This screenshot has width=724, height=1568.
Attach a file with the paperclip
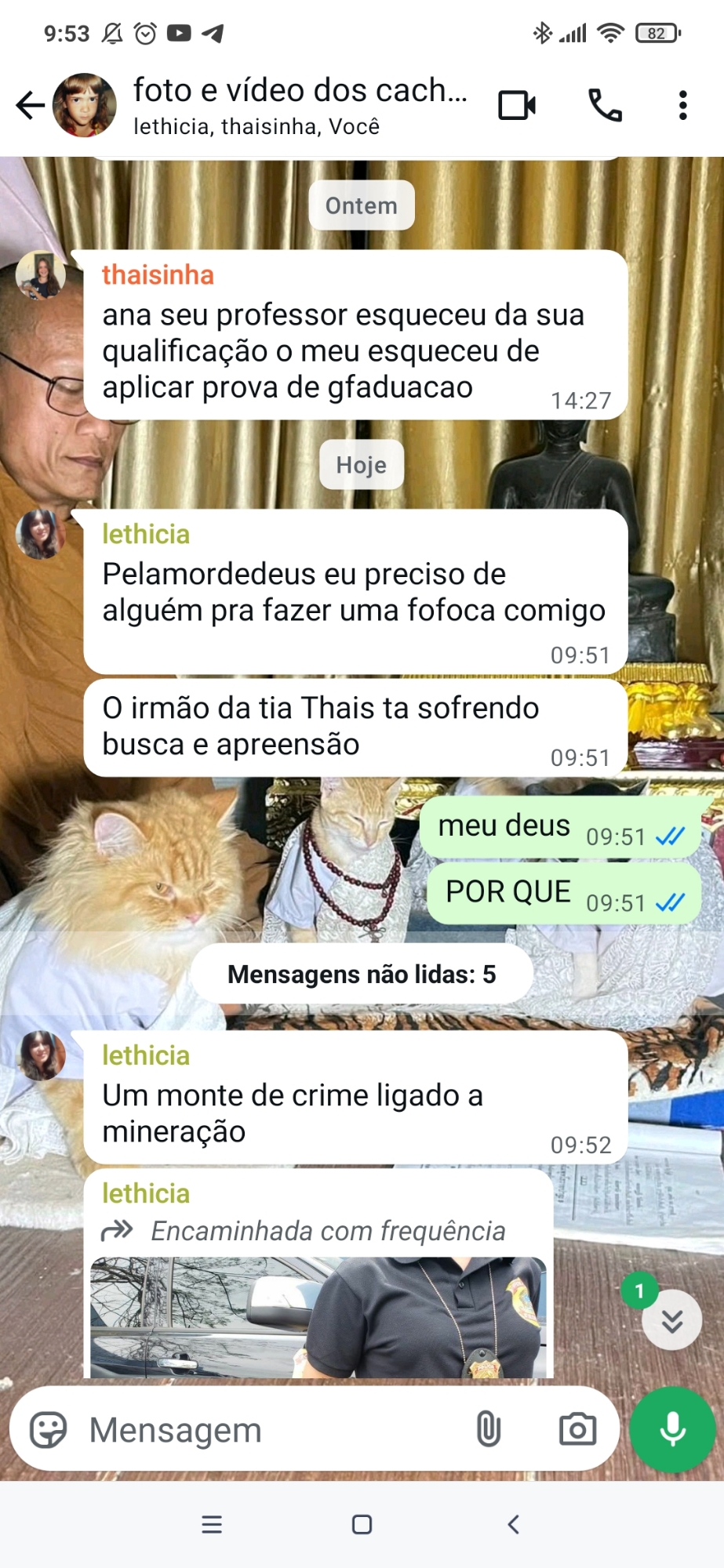pyautogui.click(x=488, y=1429)
